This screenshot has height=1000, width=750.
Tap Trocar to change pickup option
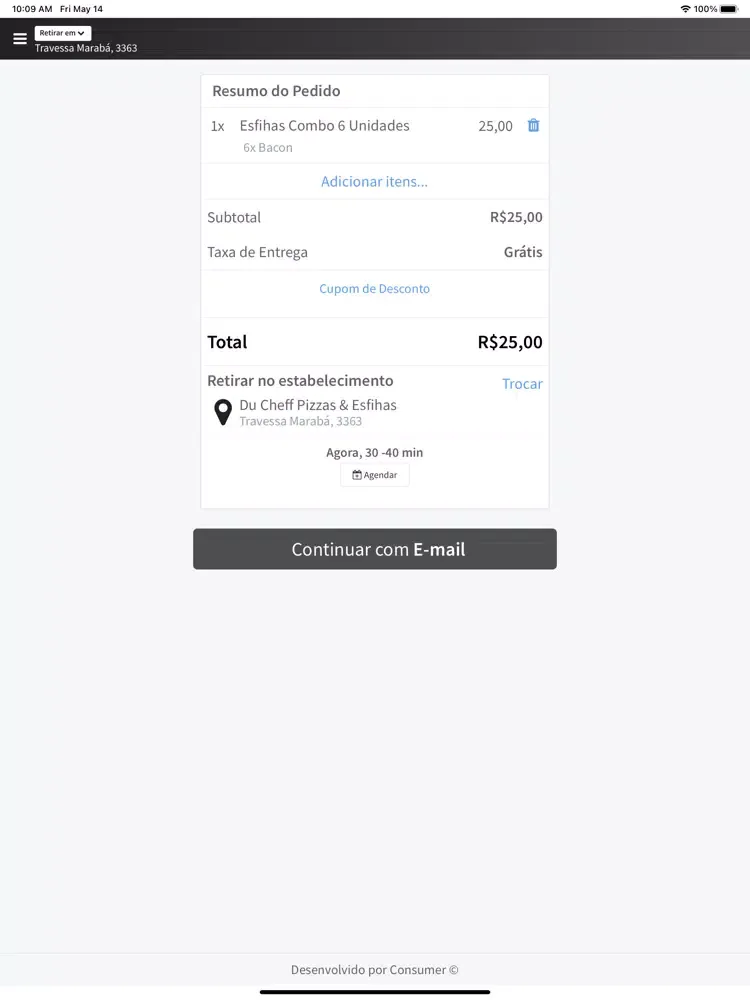pyautogui.click(x=522, y=384)
